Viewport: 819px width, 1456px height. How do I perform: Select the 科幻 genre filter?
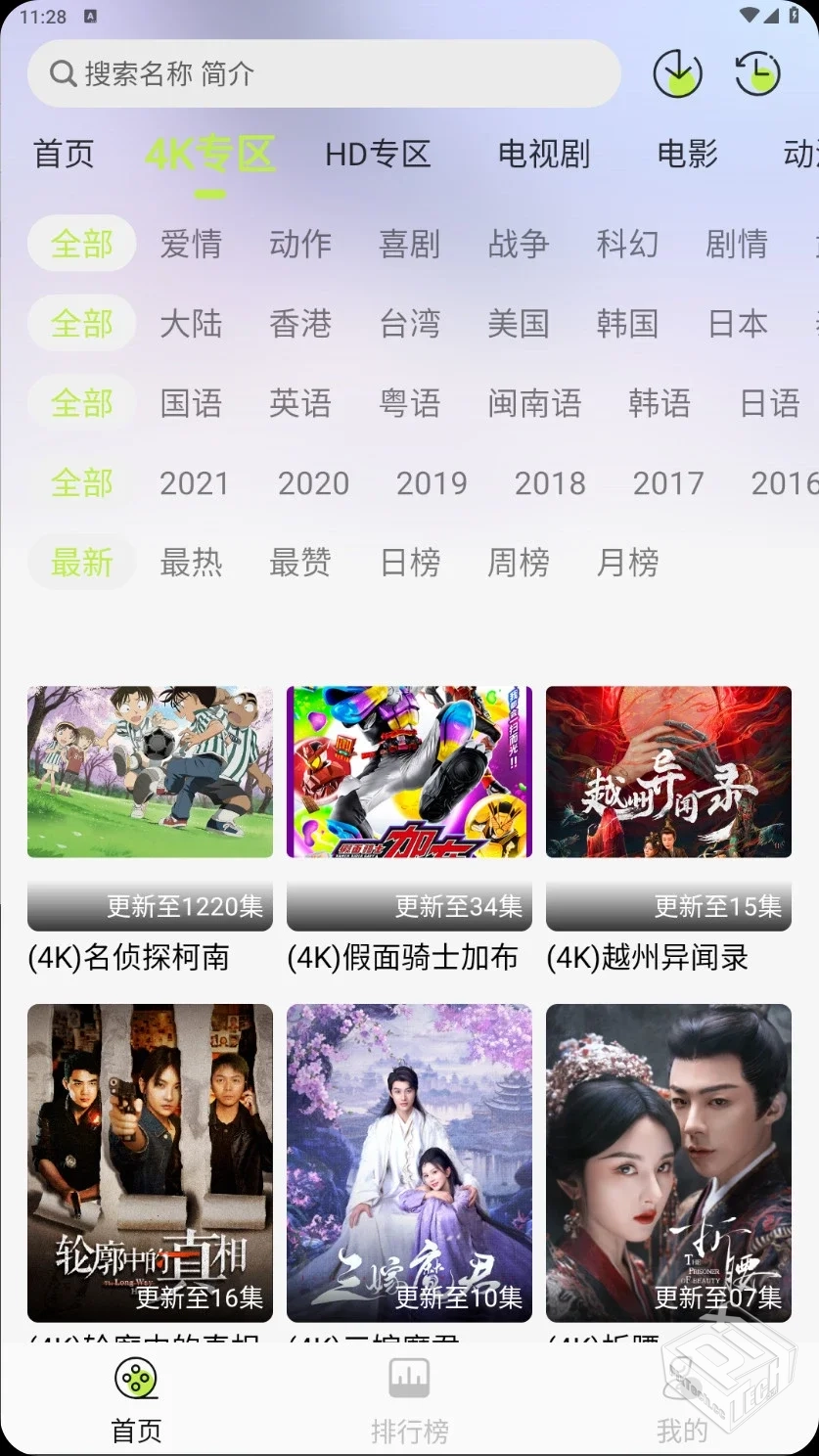(x=627, y=244)
